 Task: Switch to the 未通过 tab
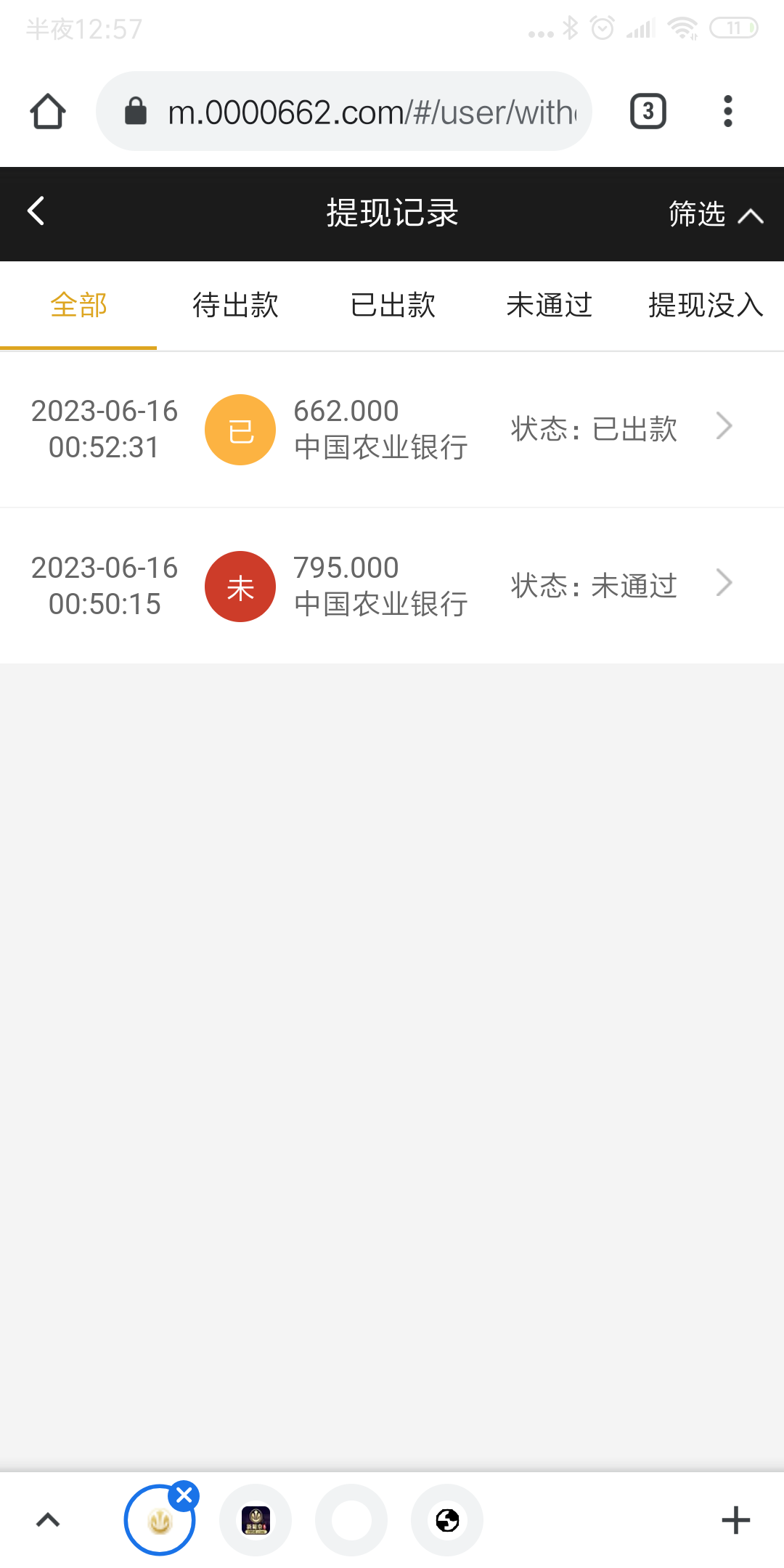[x=549, y=306]
